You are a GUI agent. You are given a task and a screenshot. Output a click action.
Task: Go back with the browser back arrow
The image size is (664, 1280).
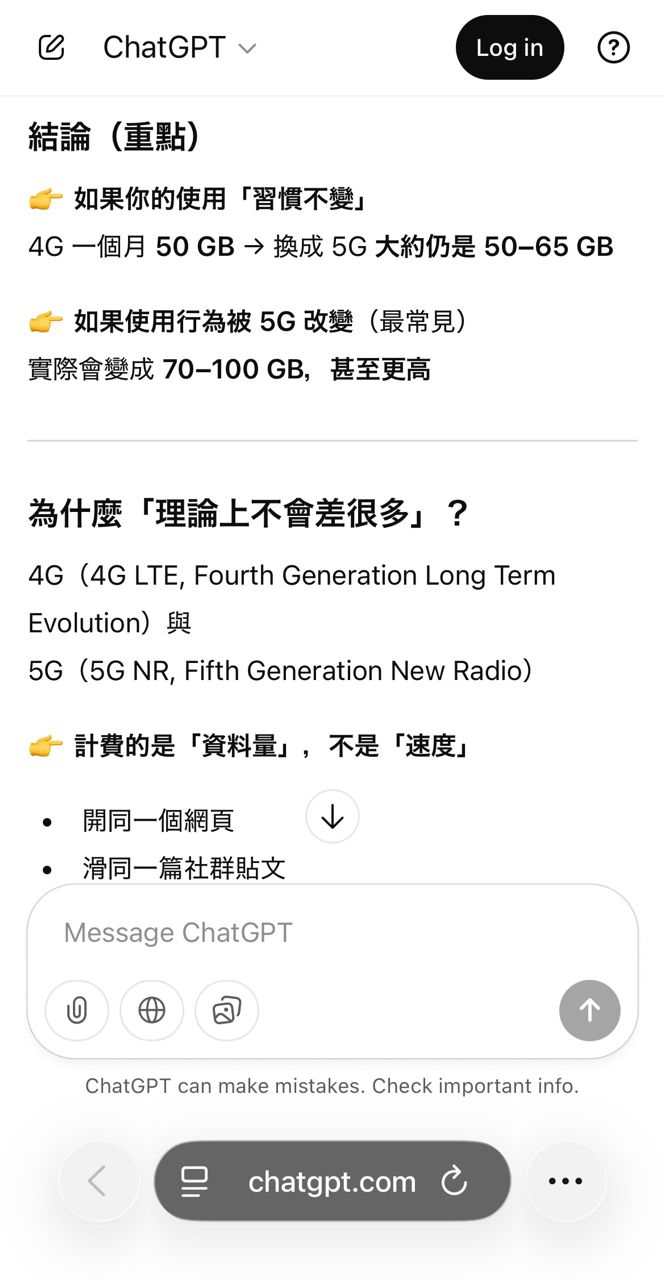tap(98, 1181)
